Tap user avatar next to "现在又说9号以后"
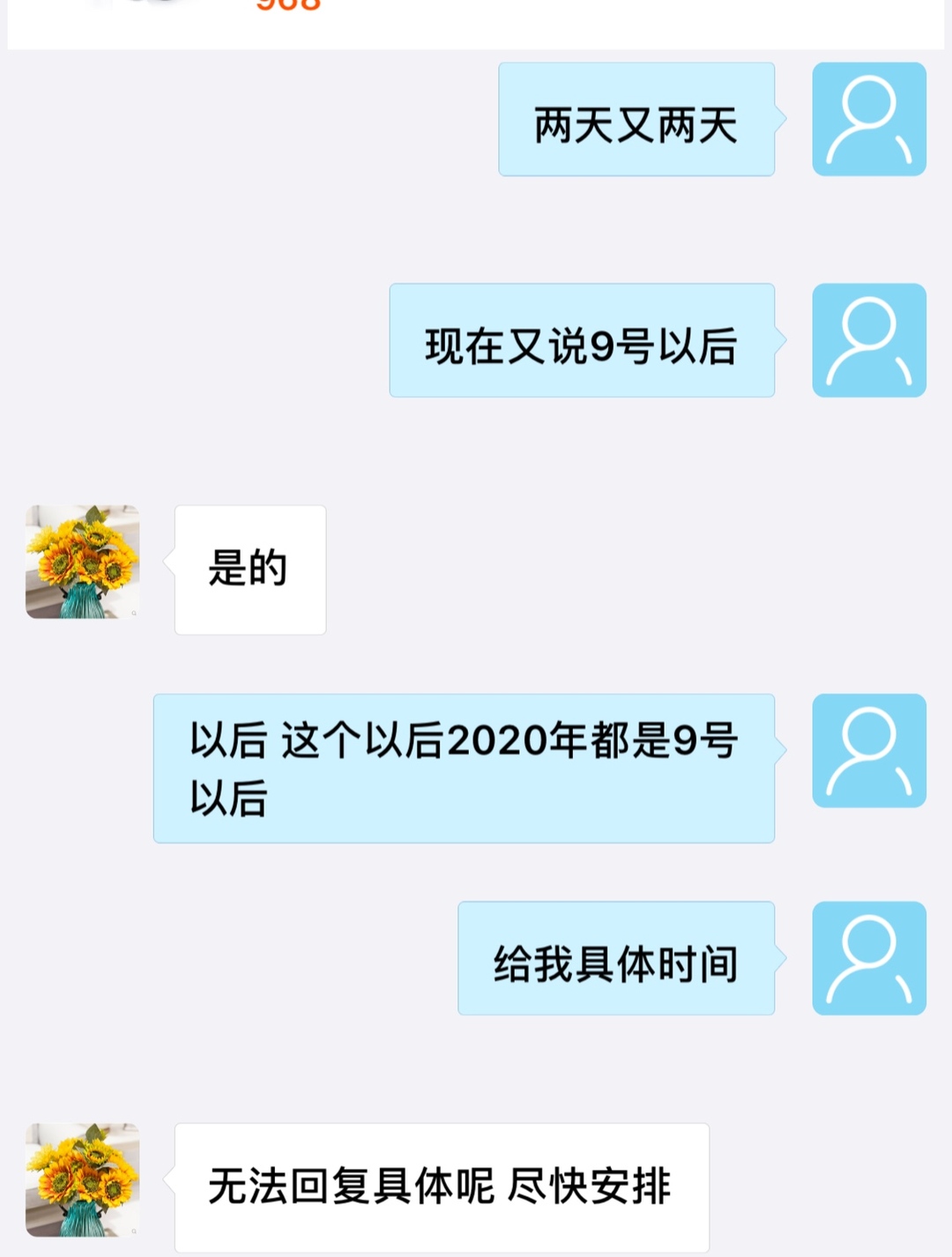This screenshot has height=1257, width=952. point(868,341)
